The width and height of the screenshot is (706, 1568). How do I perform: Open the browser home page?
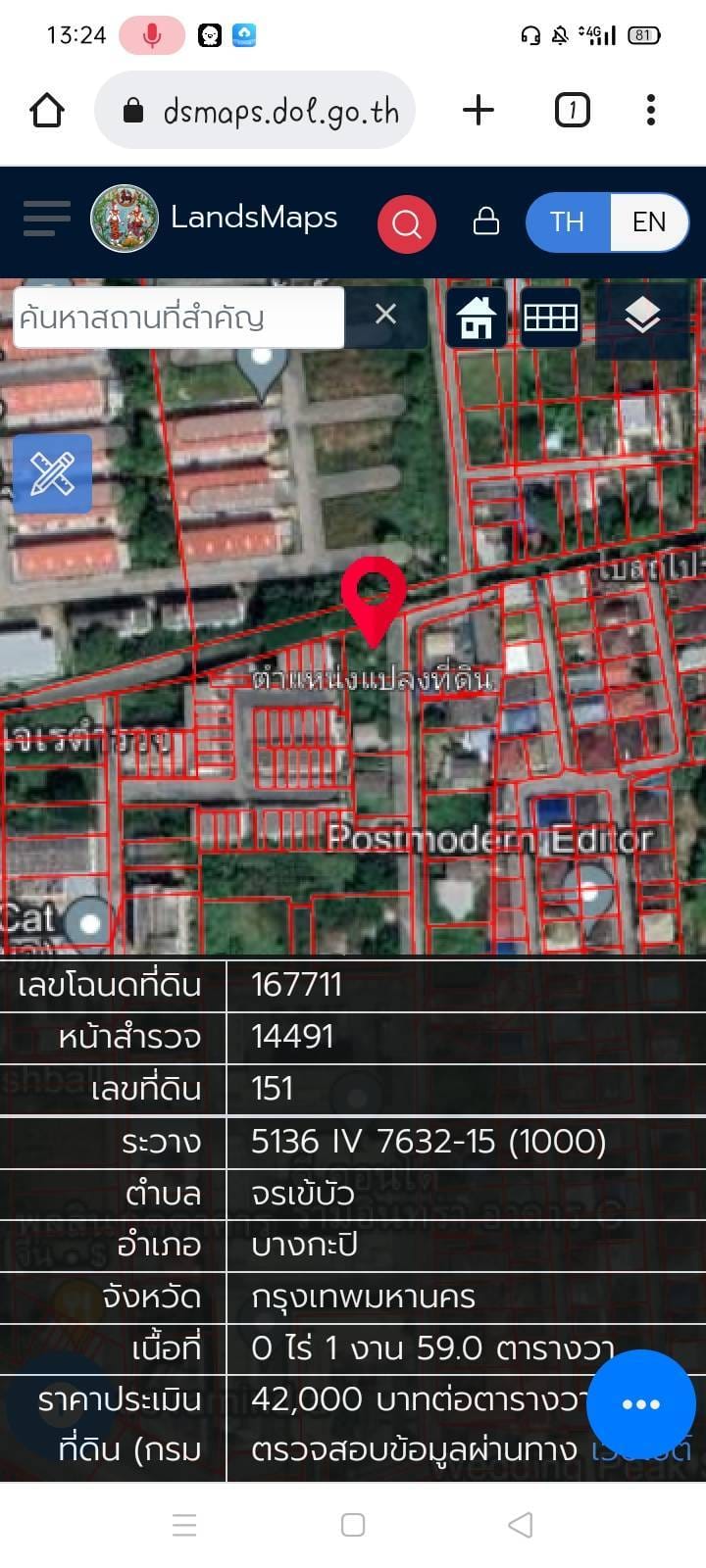pyautogui.click(x=47, y=110)
